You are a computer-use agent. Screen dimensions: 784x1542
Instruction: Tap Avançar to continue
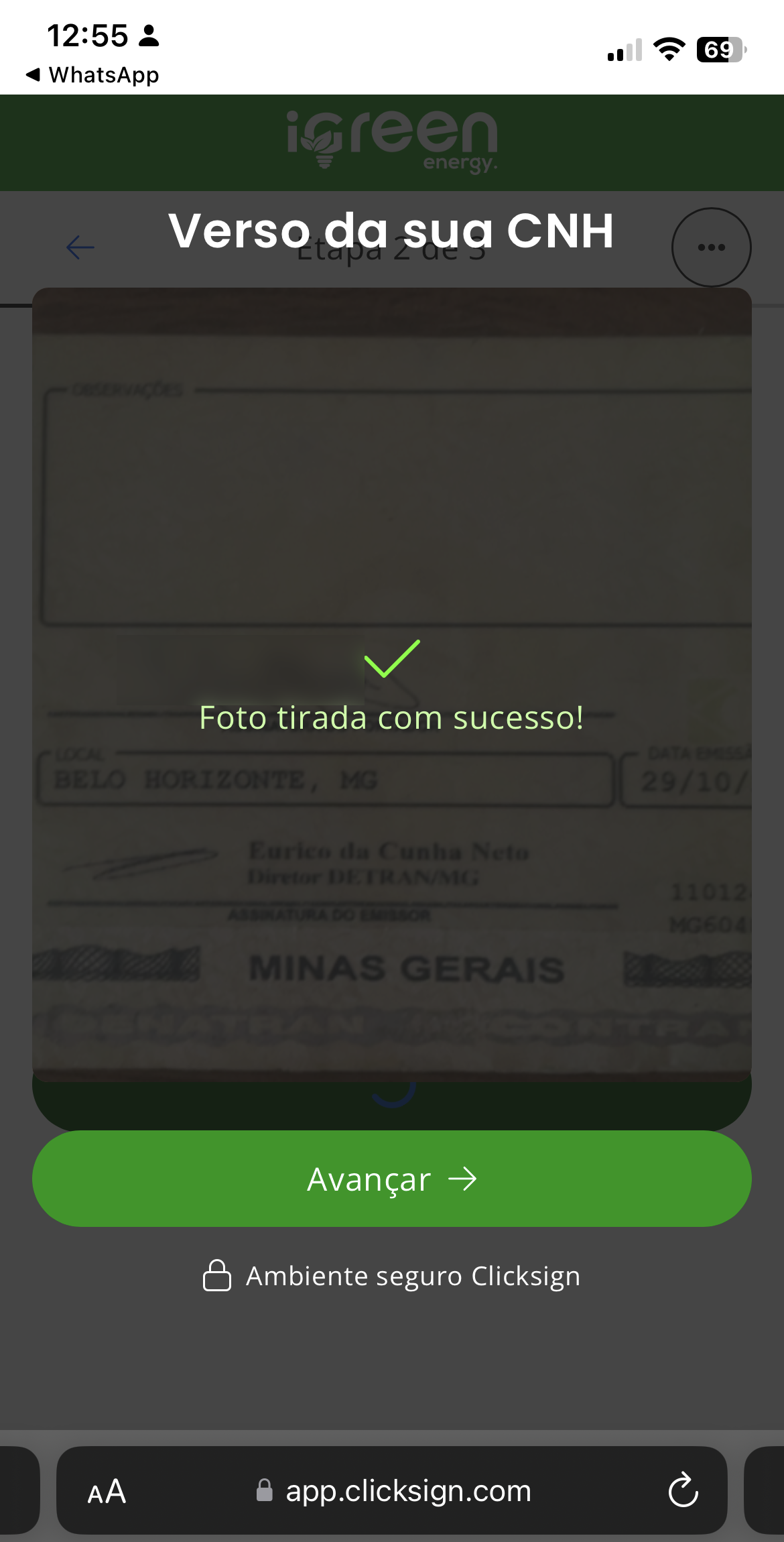coord(392,1179)
